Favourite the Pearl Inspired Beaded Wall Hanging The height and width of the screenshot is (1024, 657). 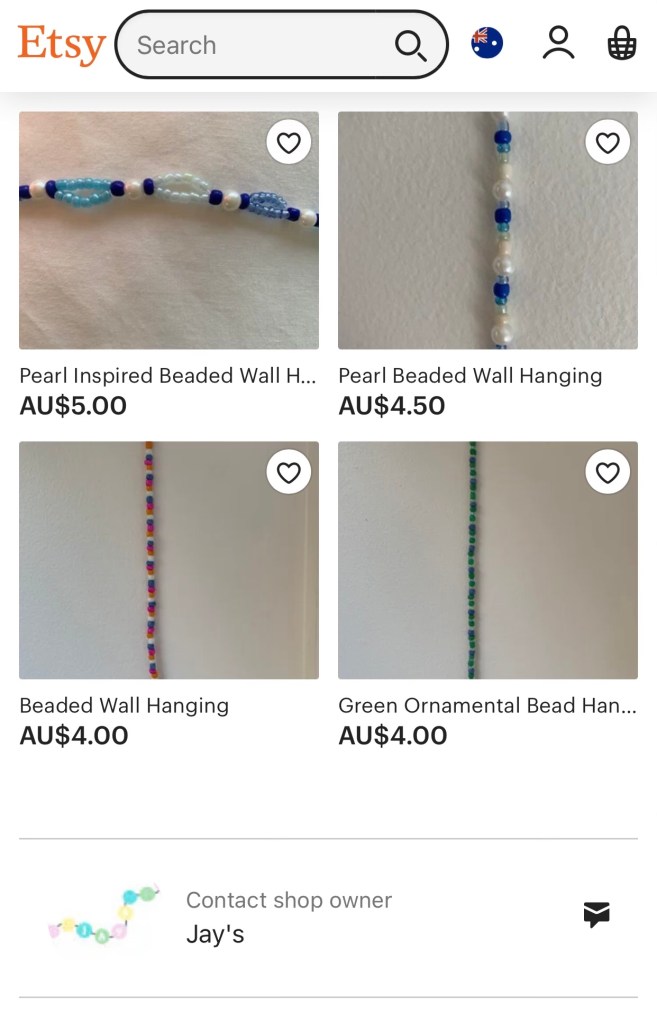click(288, 143)
